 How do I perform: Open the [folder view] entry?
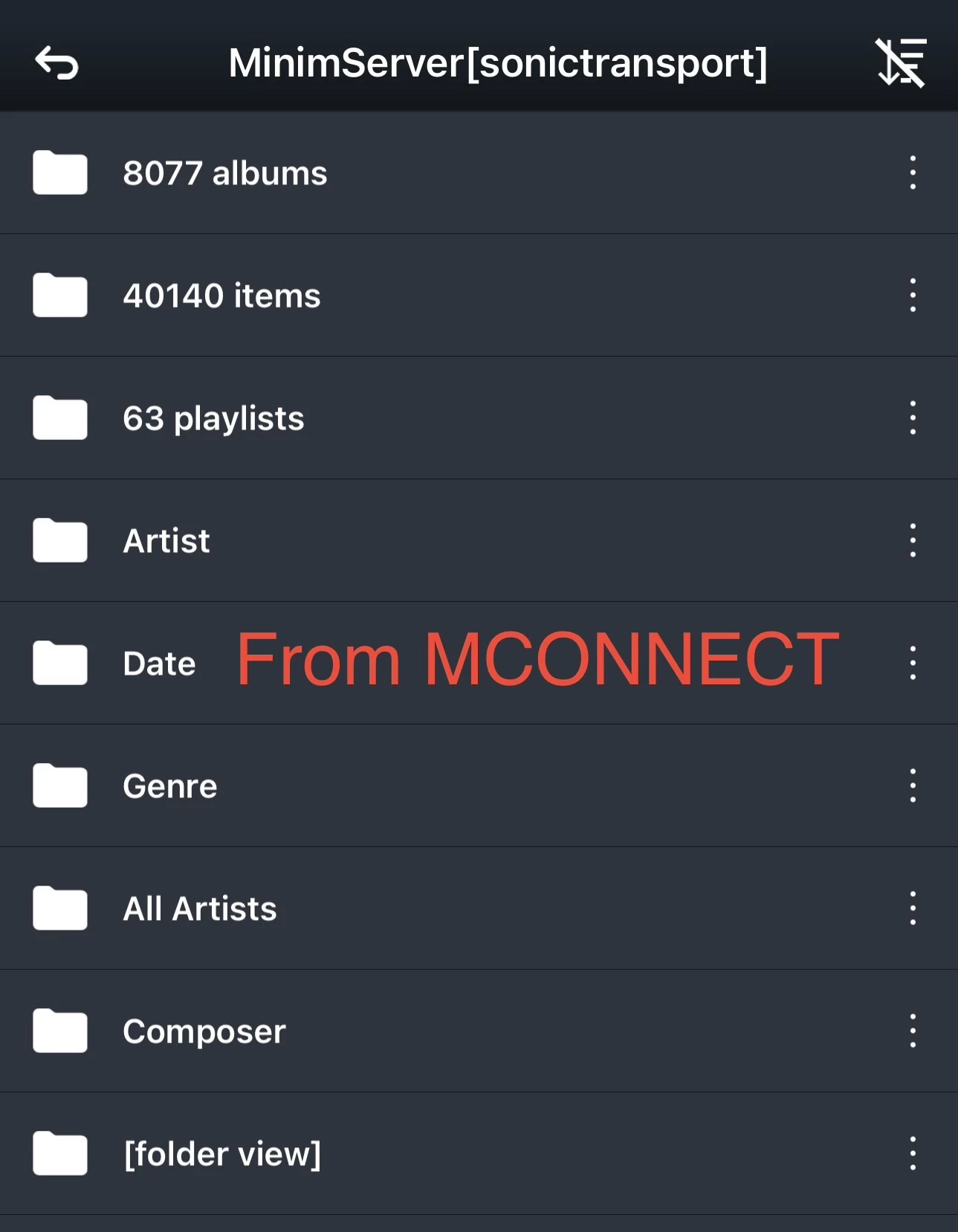(222, 1154)
